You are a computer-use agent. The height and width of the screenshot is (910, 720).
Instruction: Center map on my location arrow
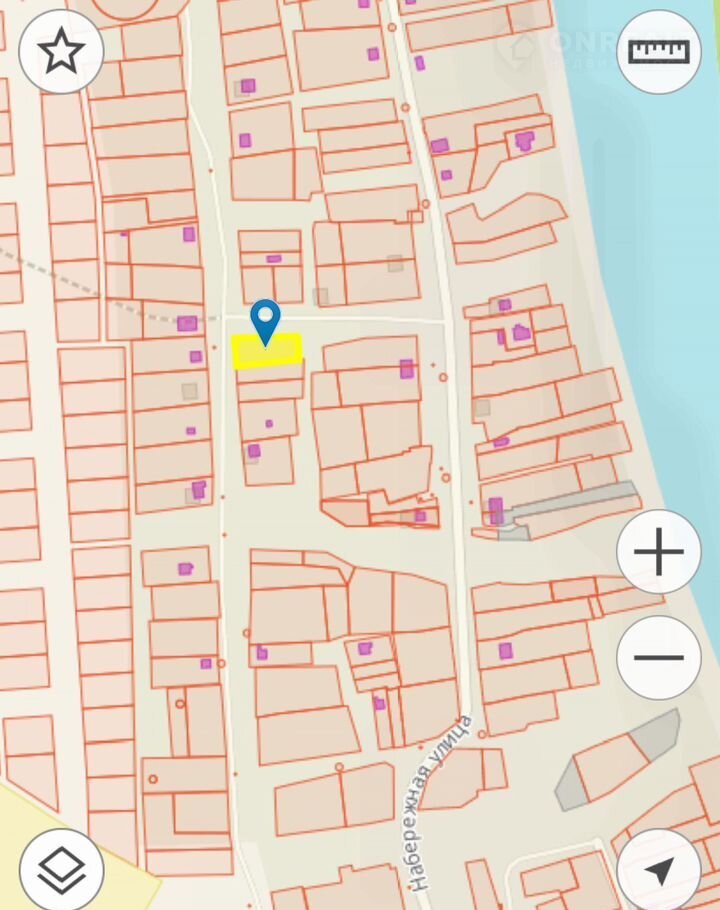click(x=658, y=869)
